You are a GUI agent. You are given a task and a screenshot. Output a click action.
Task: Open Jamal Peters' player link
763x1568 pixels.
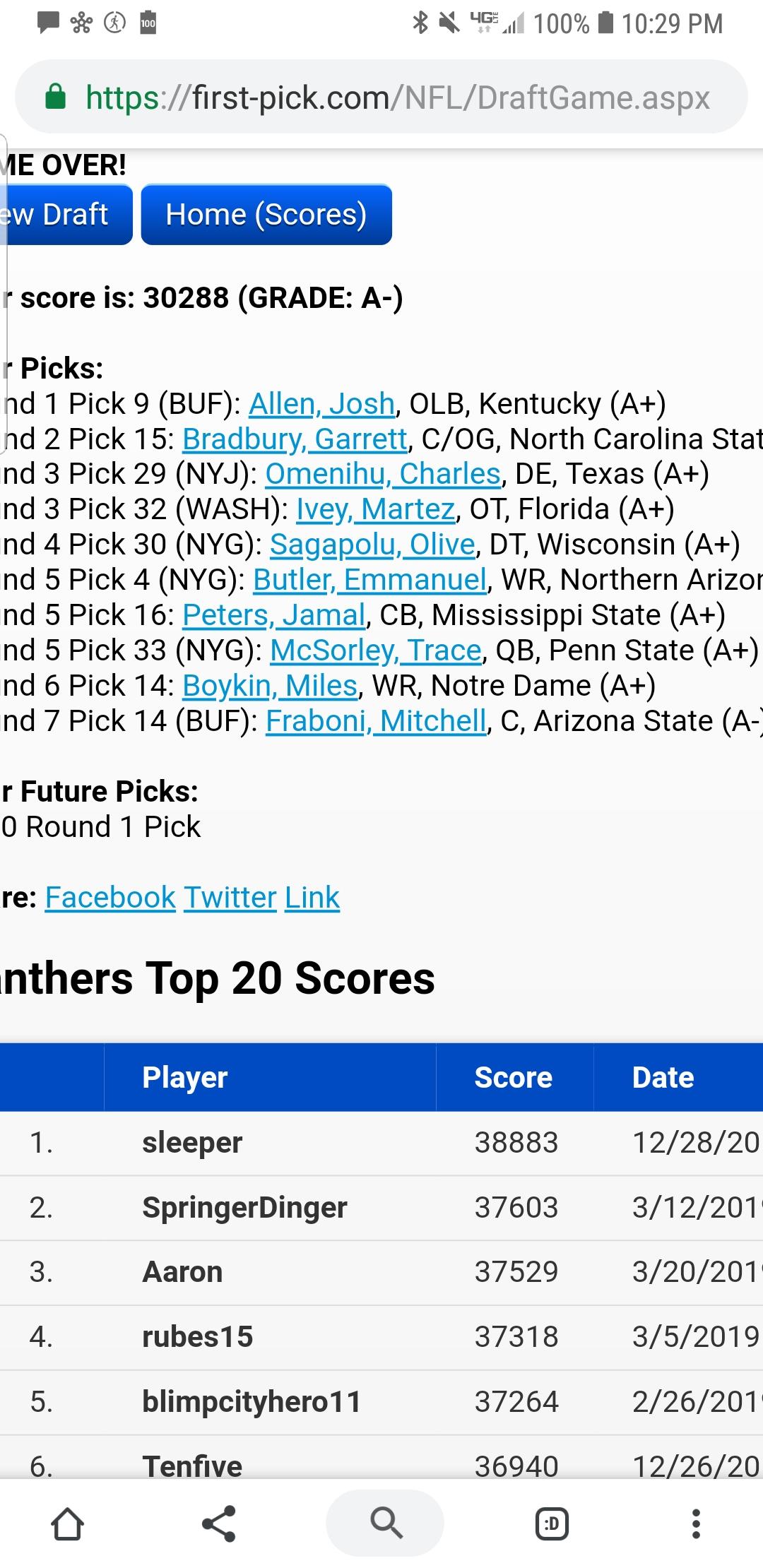274,616
